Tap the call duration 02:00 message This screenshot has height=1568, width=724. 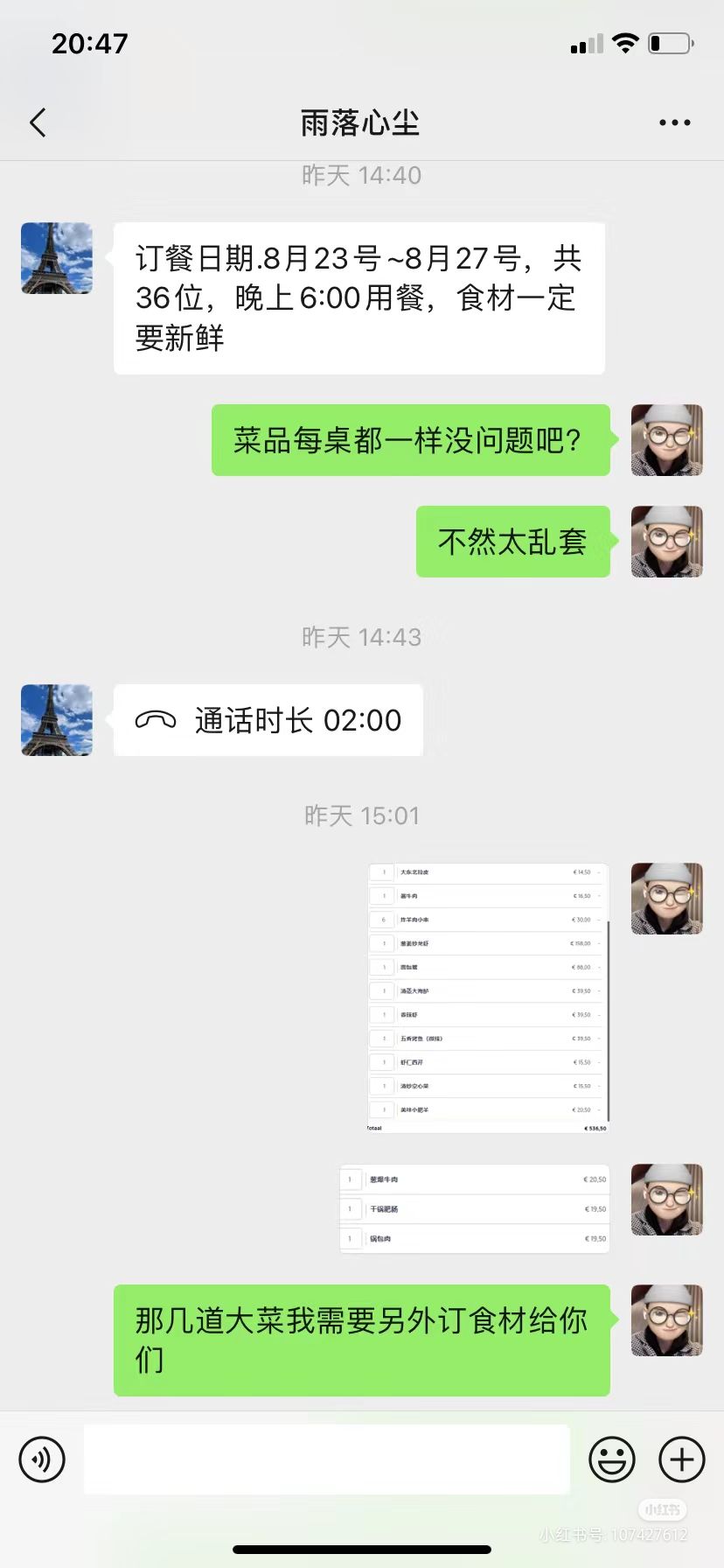268,720
